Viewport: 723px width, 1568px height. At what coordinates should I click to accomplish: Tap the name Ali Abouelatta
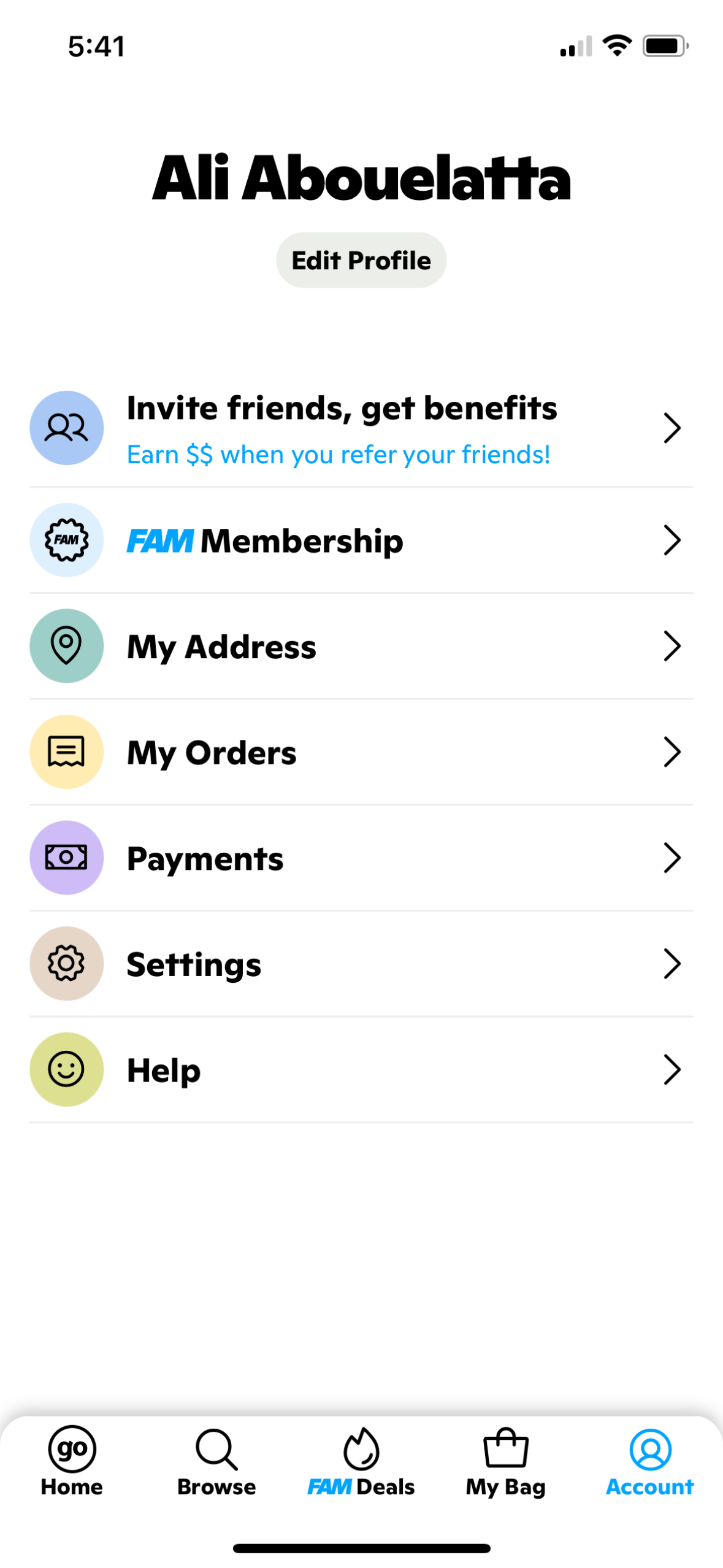click(x=361, y=180)
